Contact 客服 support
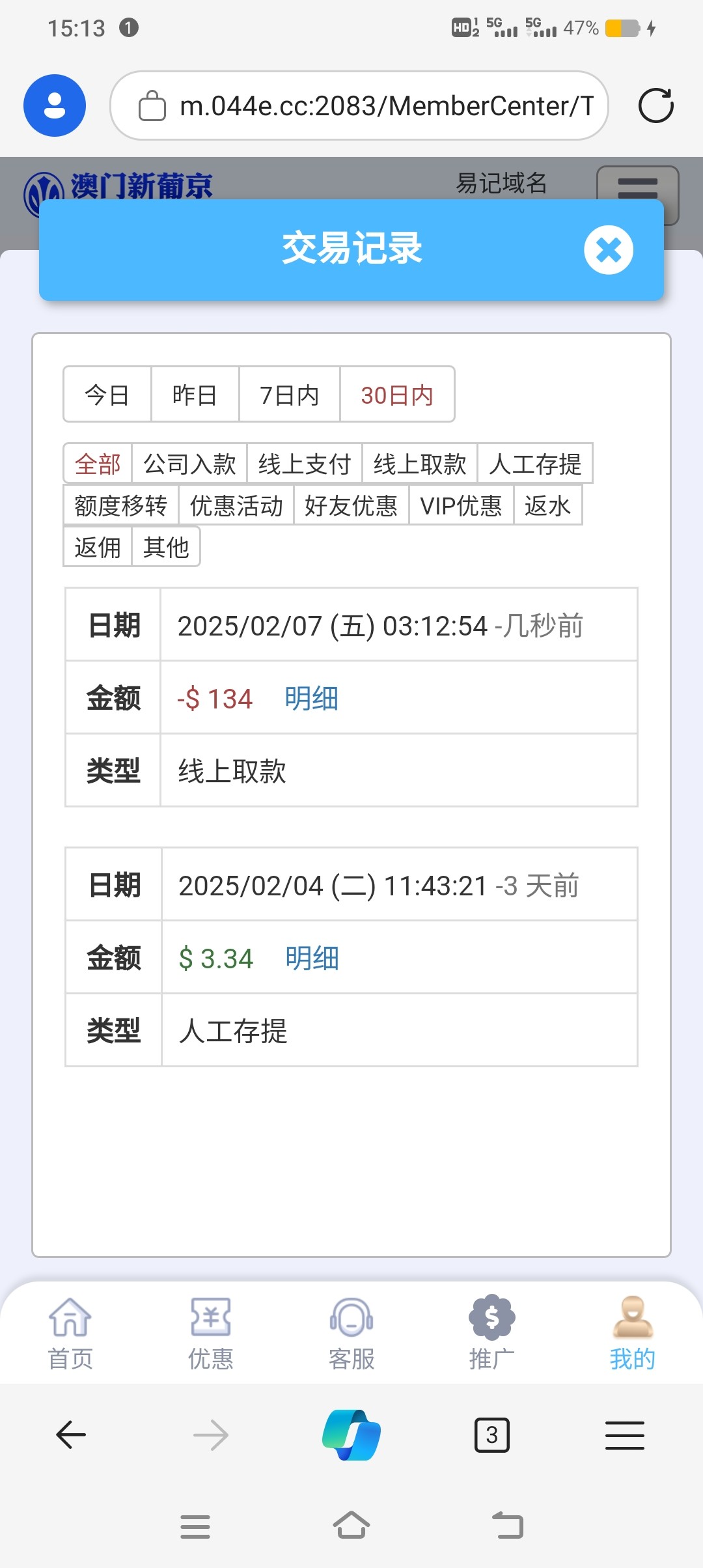703x1568 pixels. (x=351, y=1332)
